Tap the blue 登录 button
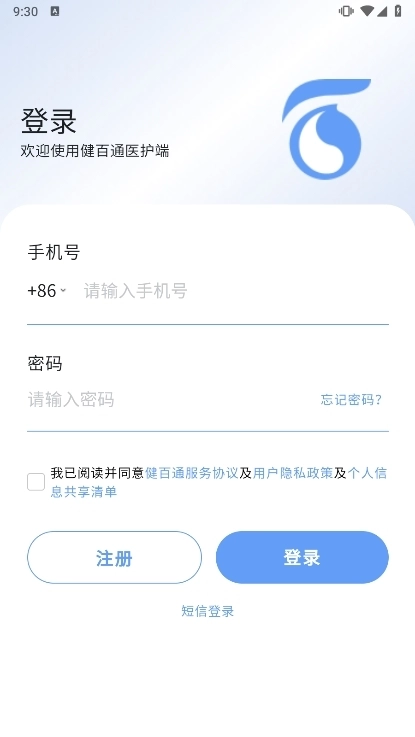The image size is (415, 737). (302, 557)
